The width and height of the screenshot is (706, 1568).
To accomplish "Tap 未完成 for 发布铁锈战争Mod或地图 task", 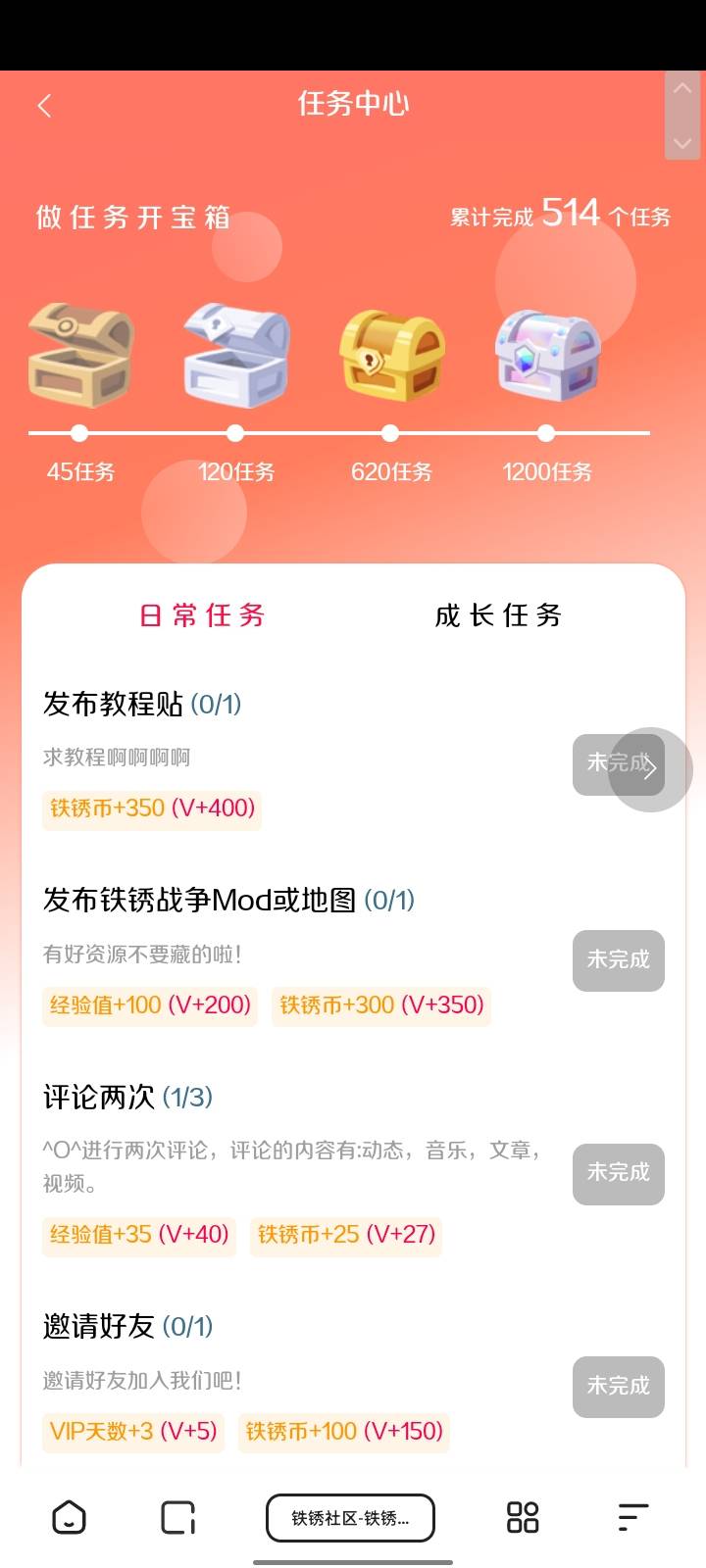I will pos(618,960).
